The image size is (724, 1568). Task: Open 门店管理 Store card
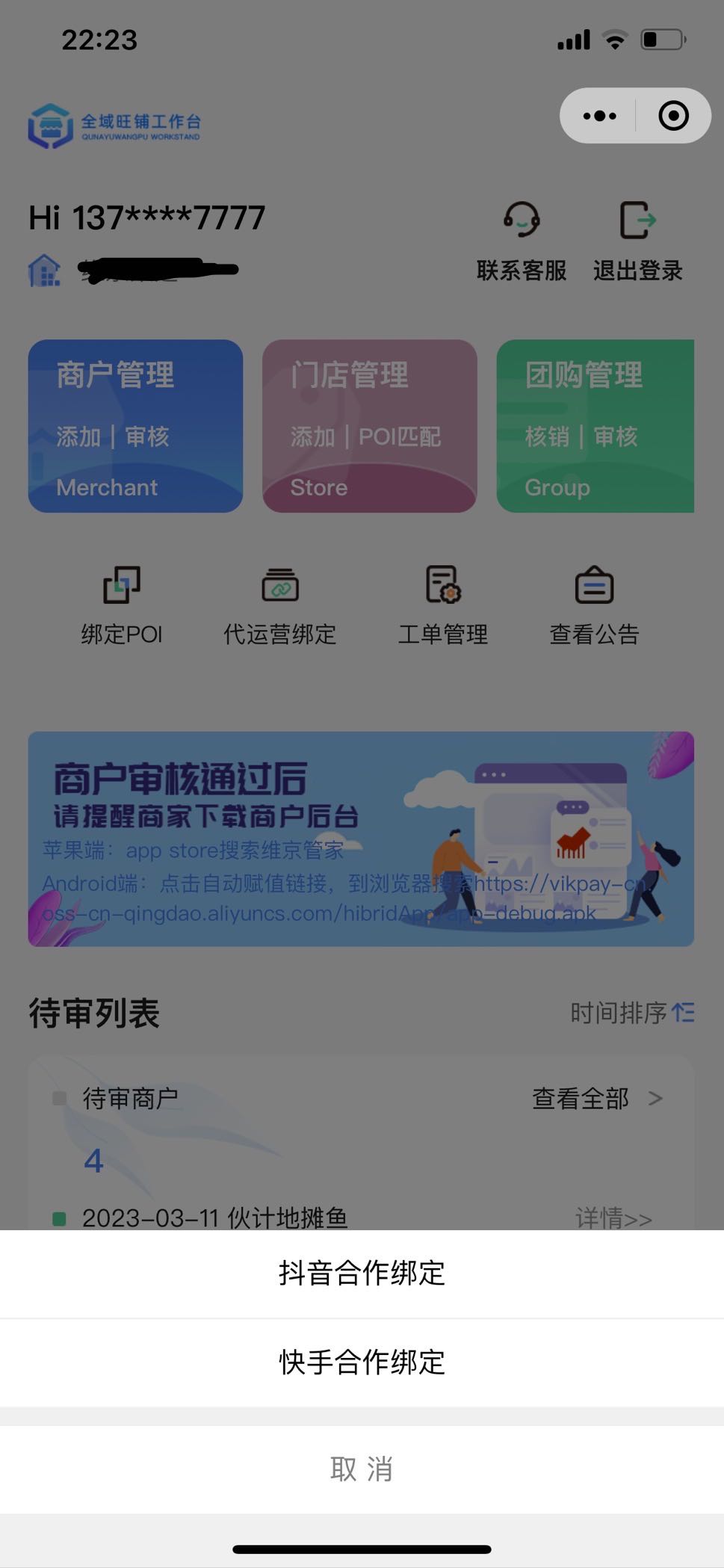click(x=369, y=426)
